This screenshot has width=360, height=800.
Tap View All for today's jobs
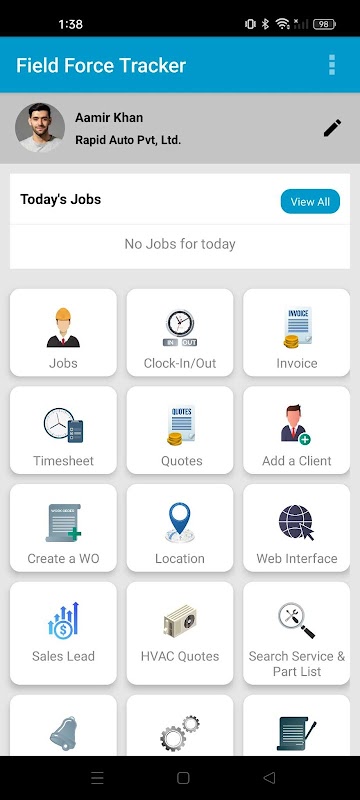point(310,202)
